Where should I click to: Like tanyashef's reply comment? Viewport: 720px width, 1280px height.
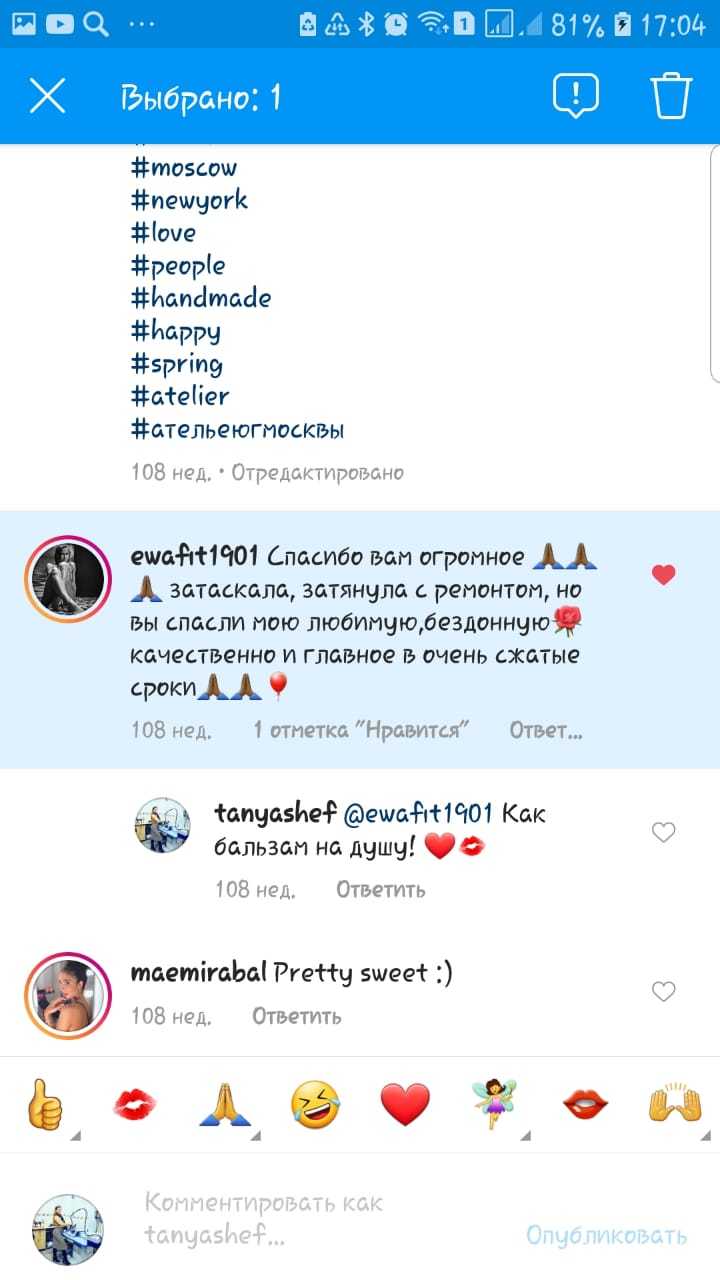point(663,832)
